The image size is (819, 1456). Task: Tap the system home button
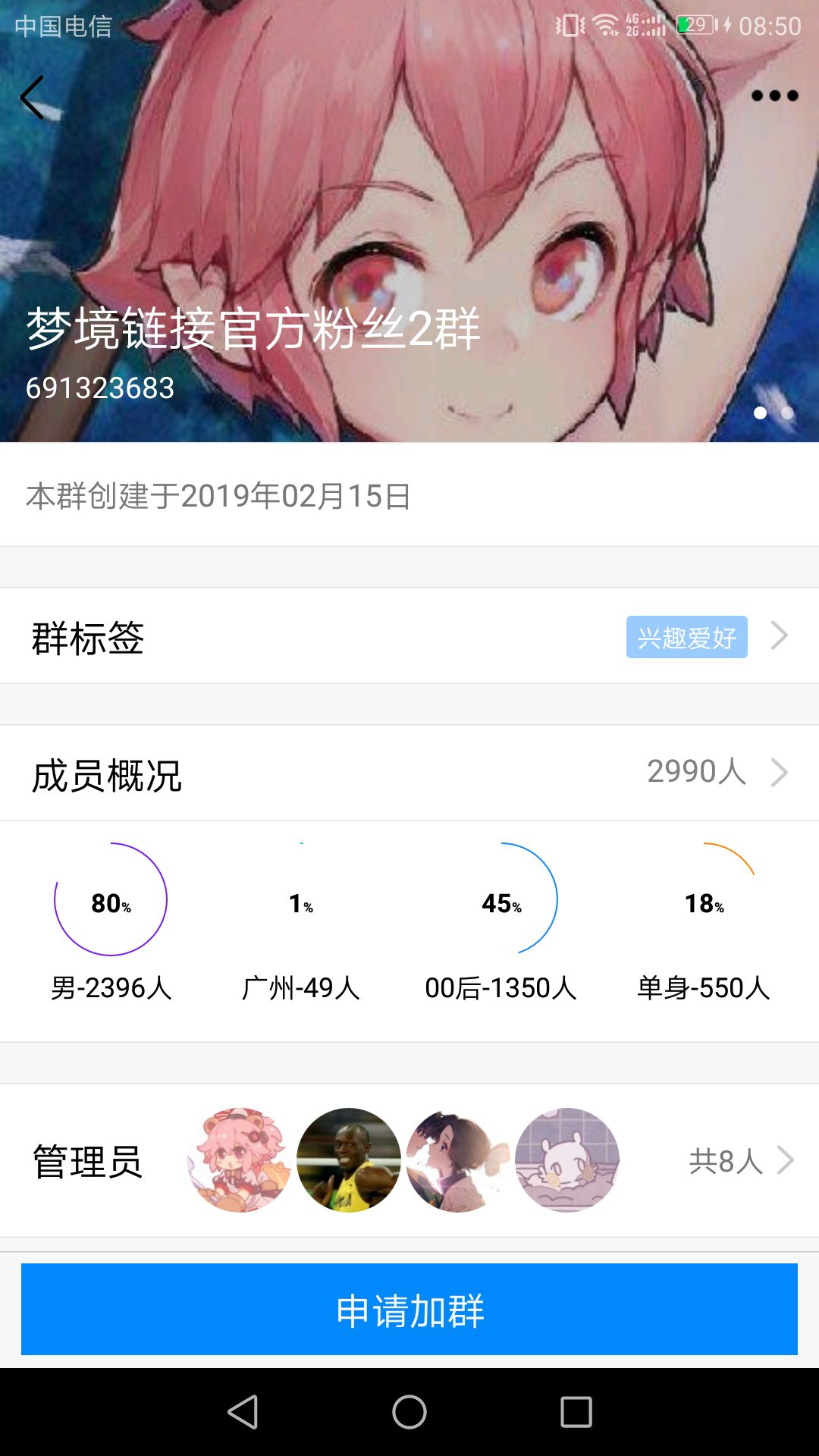click(409, 1412)
